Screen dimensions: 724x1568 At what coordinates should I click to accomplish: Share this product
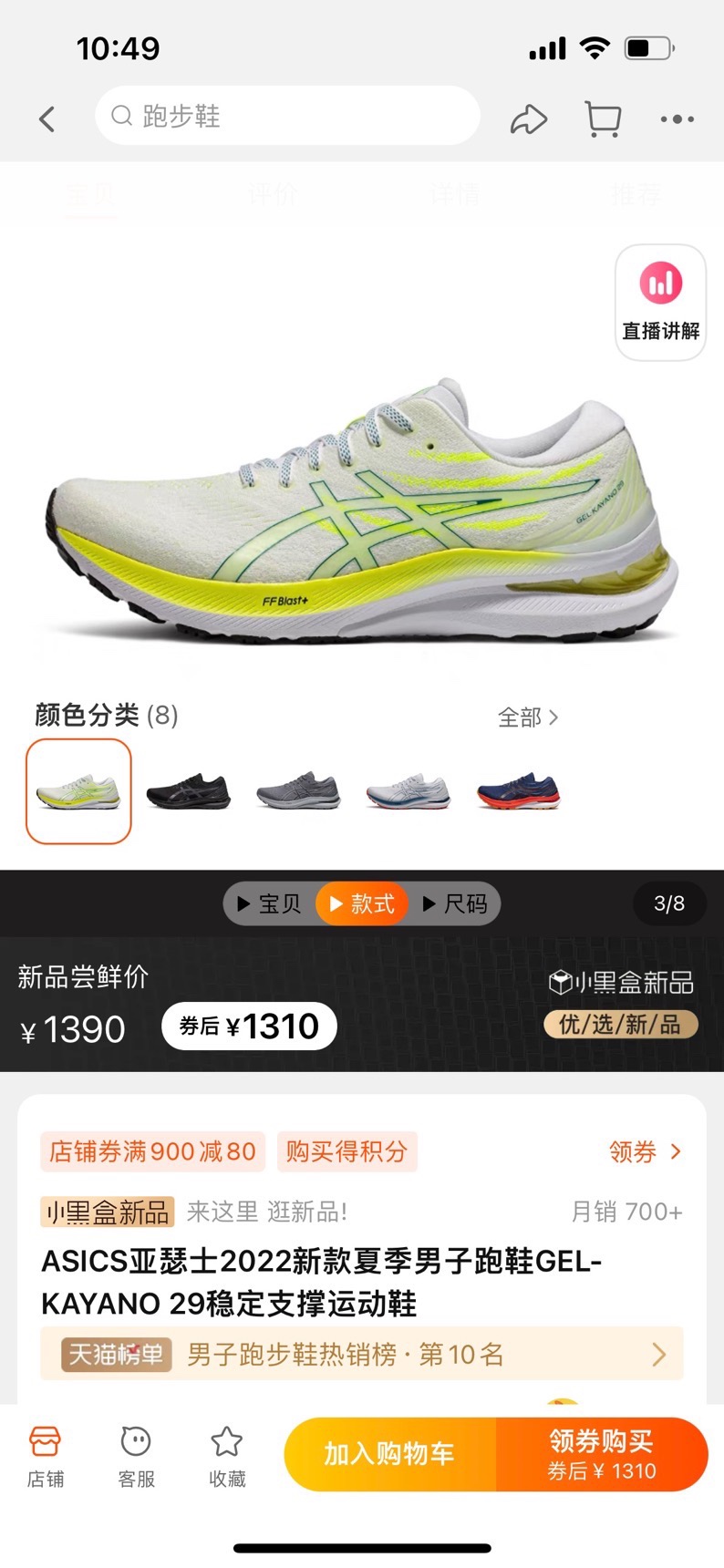pyautogui.click(x=528, y=119)
